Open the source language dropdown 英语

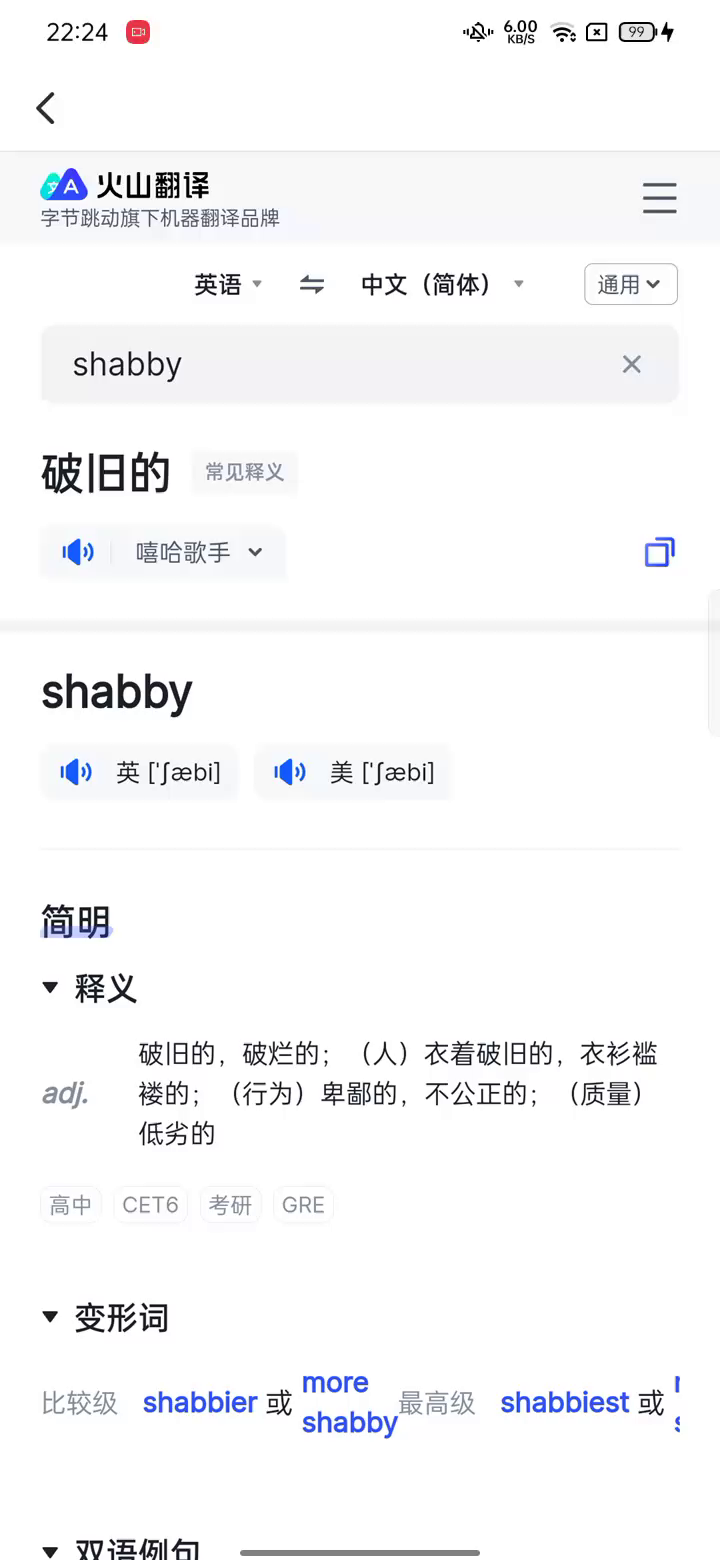tap(228, 285)
